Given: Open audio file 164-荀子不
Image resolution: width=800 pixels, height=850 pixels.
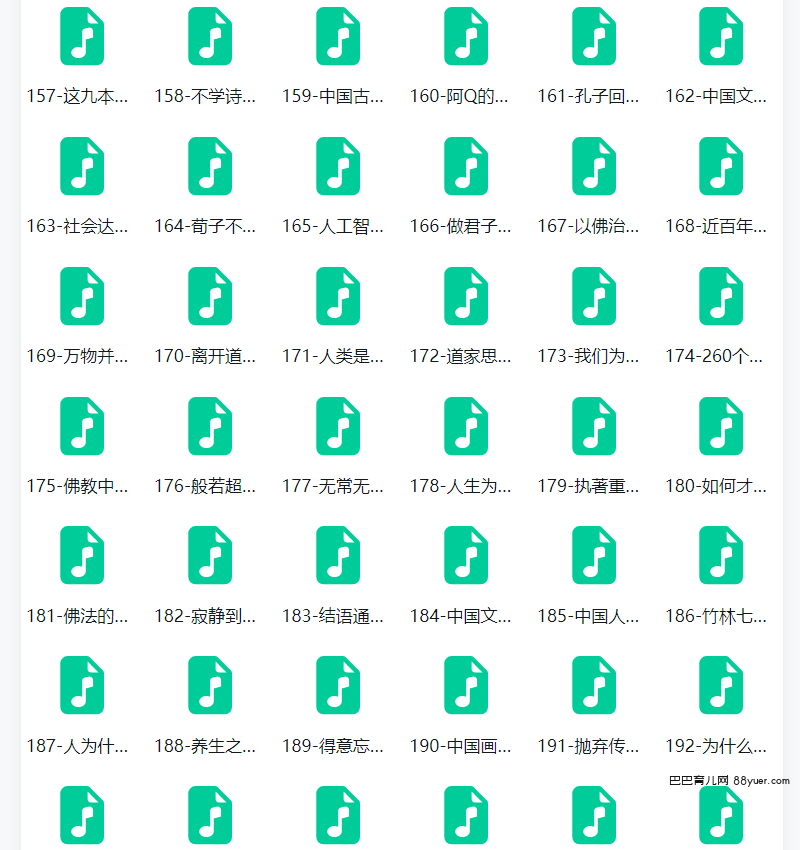Looking at the screenshot, I should point(210,167).
